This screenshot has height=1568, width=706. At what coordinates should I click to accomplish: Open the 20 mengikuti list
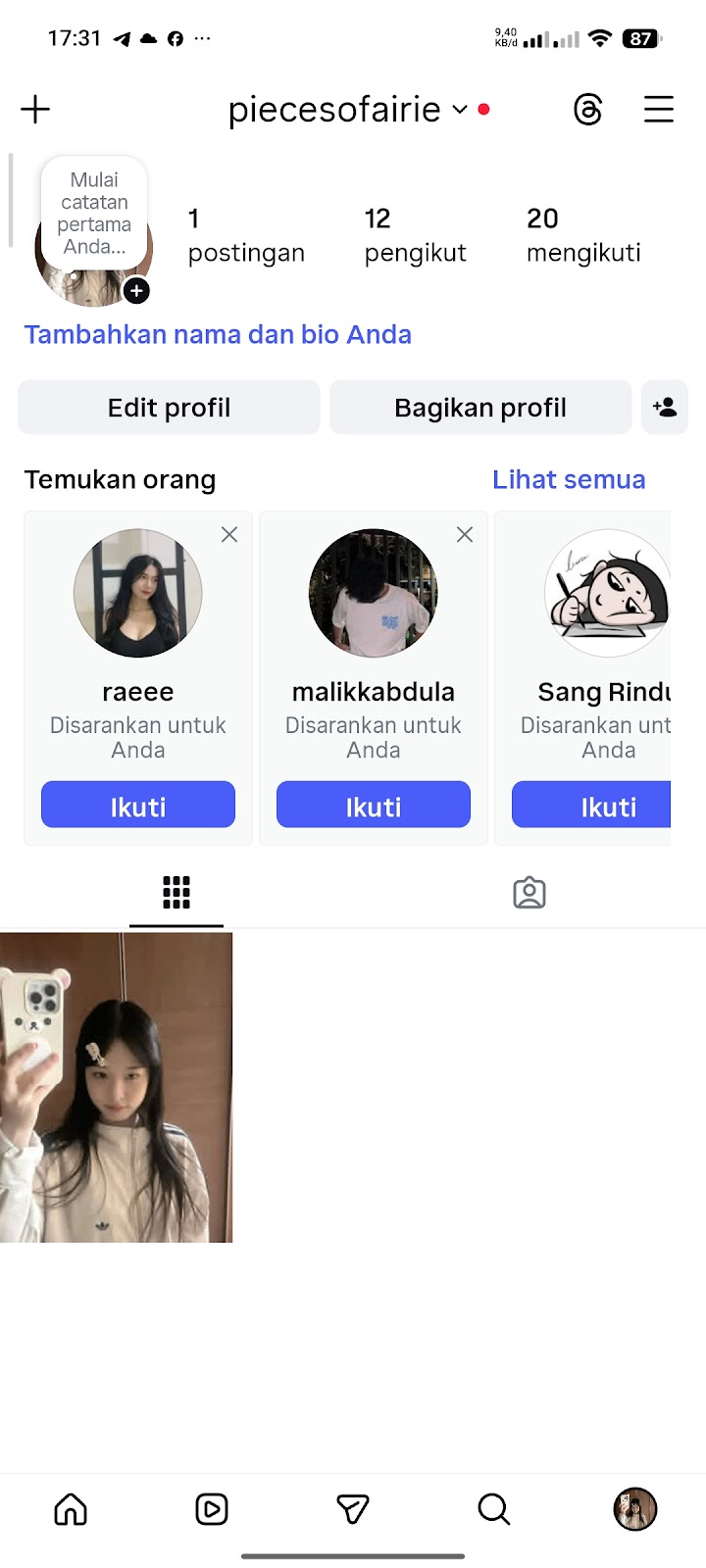pyautogui.click(x=582, y=235)
